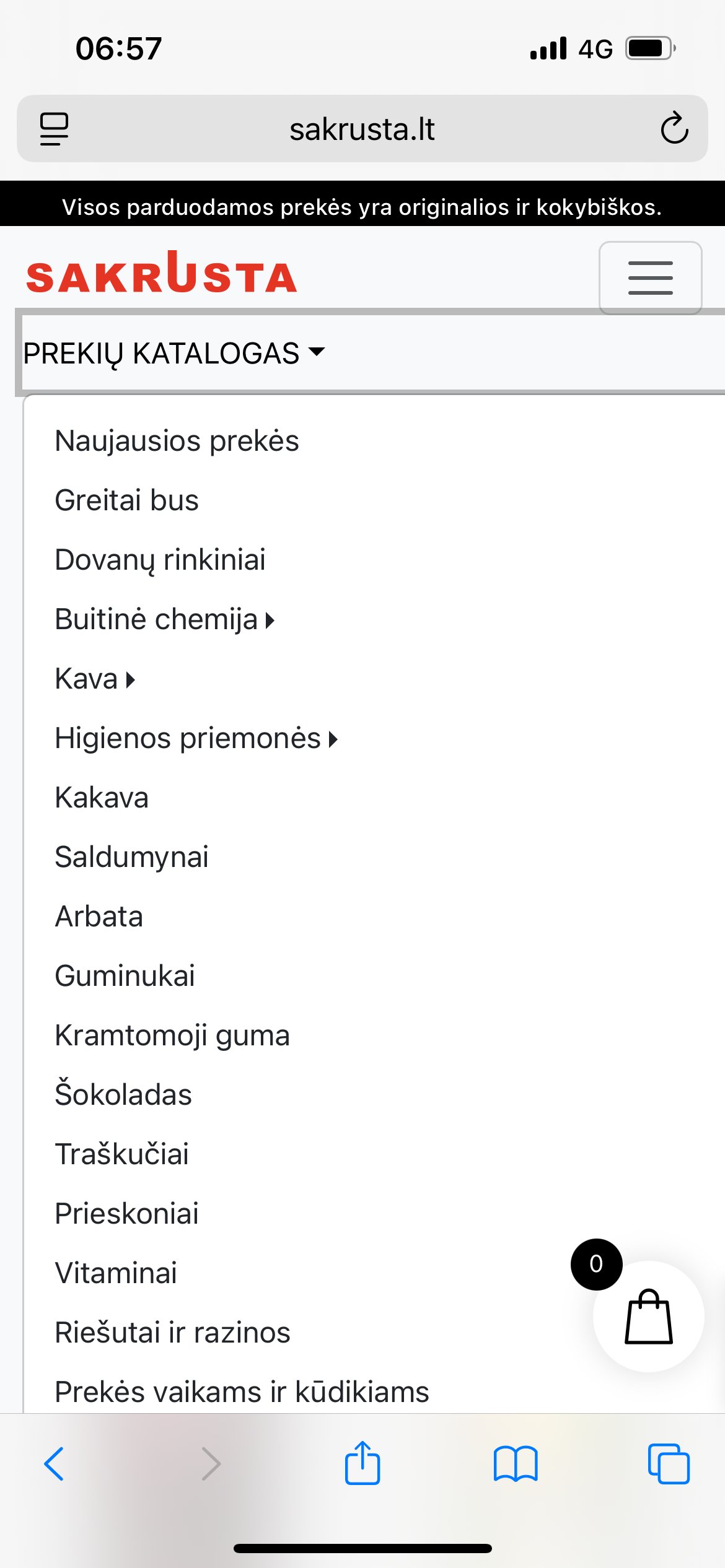The width and height of the screenshot is (725, 1568).
Task: Expand the Buitinė chemija submenu
Action: 165,619
